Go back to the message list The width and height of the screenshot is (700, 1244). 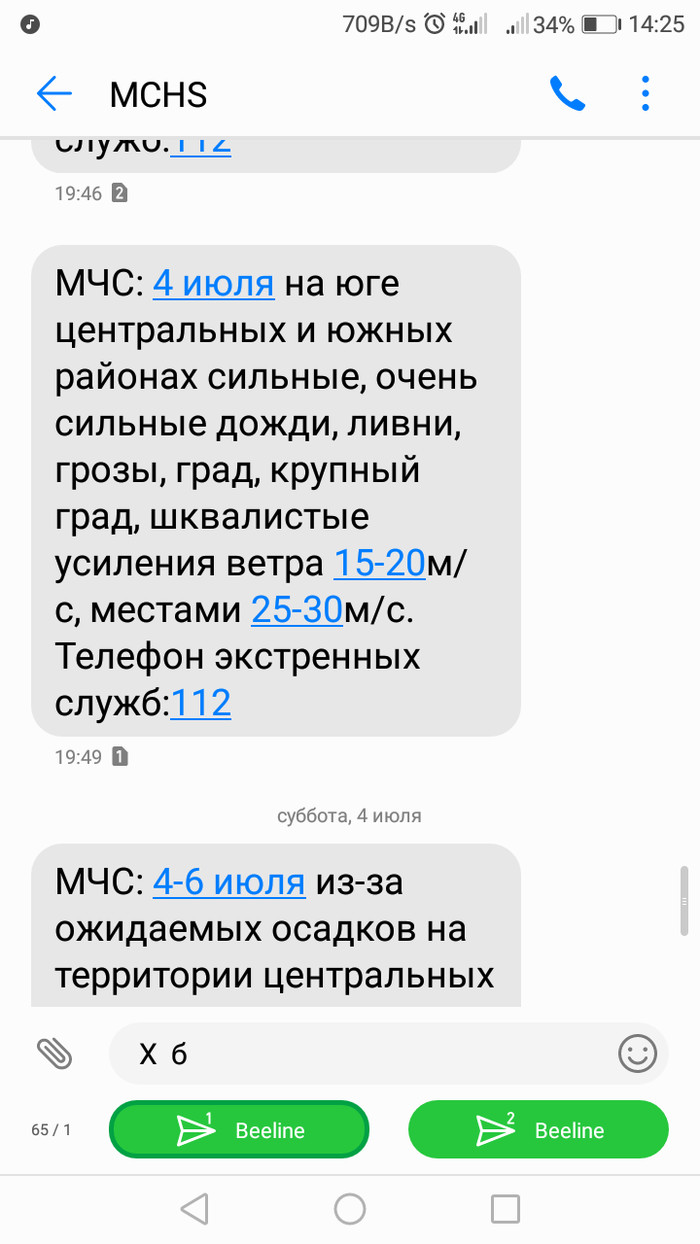pos(54,94)
